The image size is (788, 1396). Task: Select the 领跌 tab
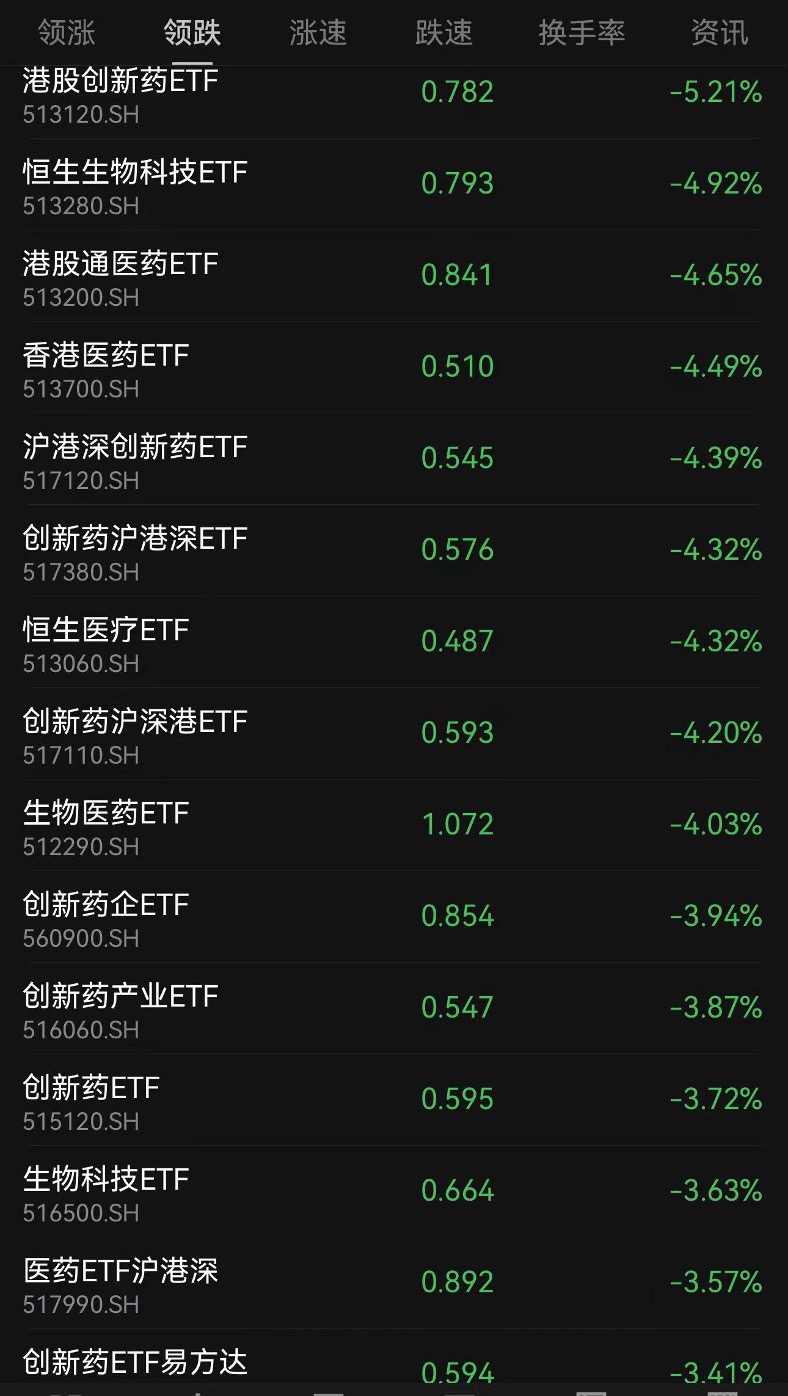tap(192, 33)
